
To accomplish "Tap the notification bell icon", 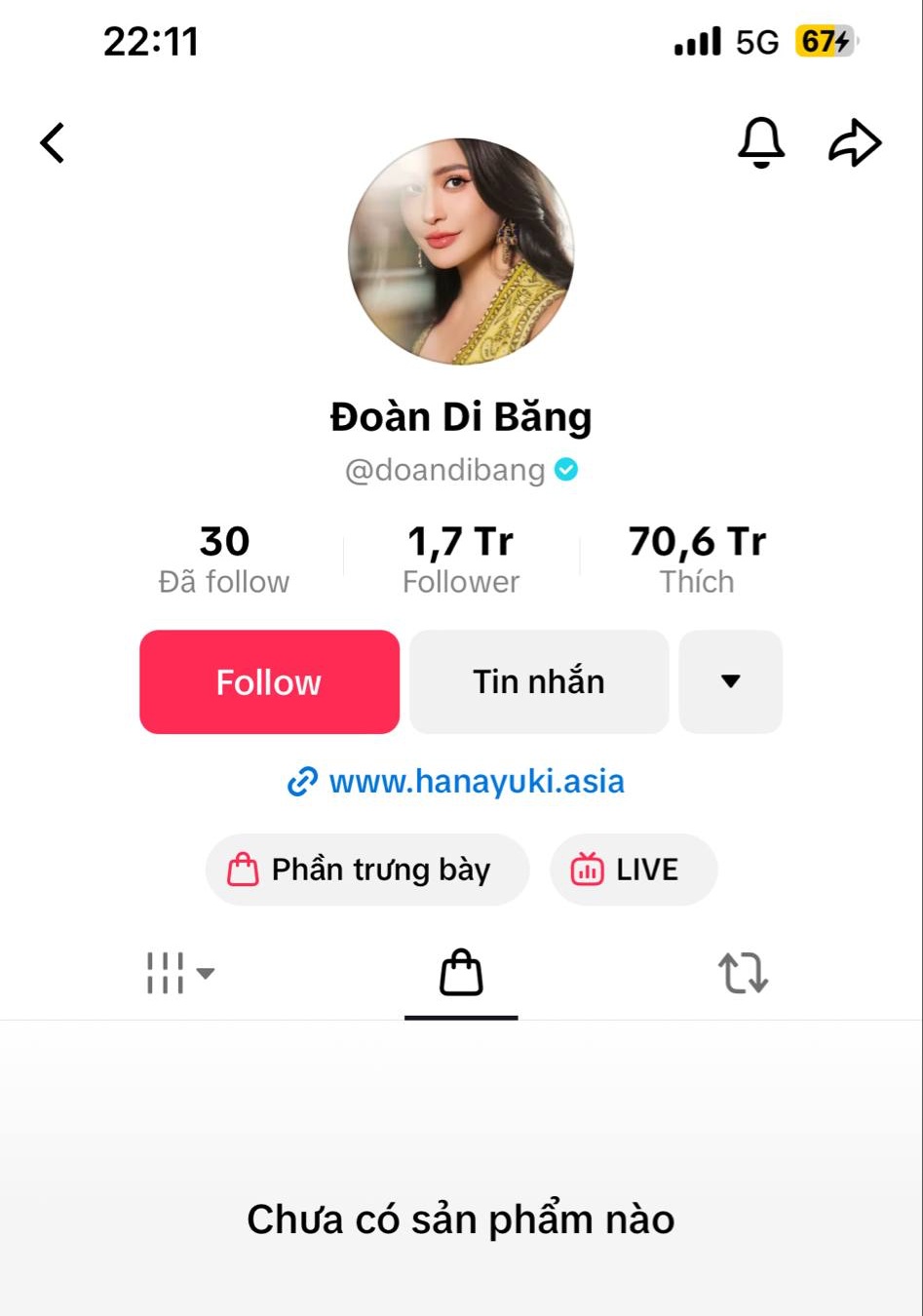I will pos(762,142).
